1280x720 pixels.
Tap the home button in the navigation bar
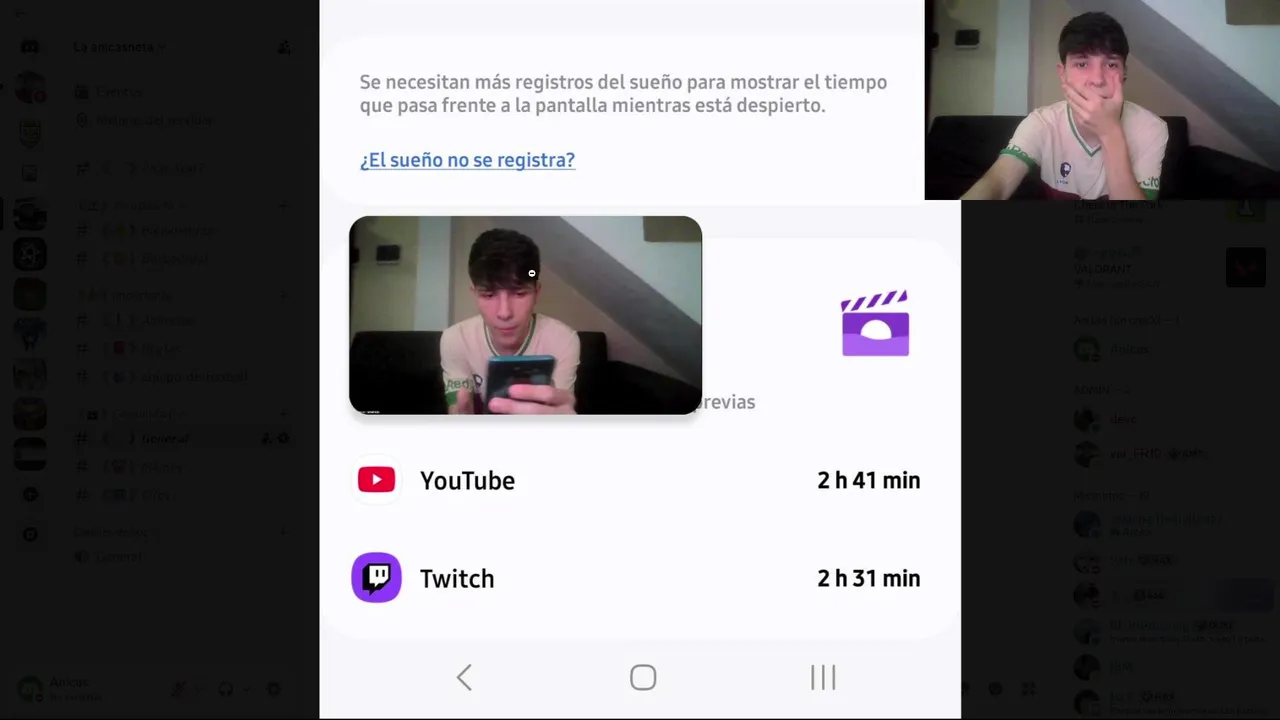click(x=643, y=678)
